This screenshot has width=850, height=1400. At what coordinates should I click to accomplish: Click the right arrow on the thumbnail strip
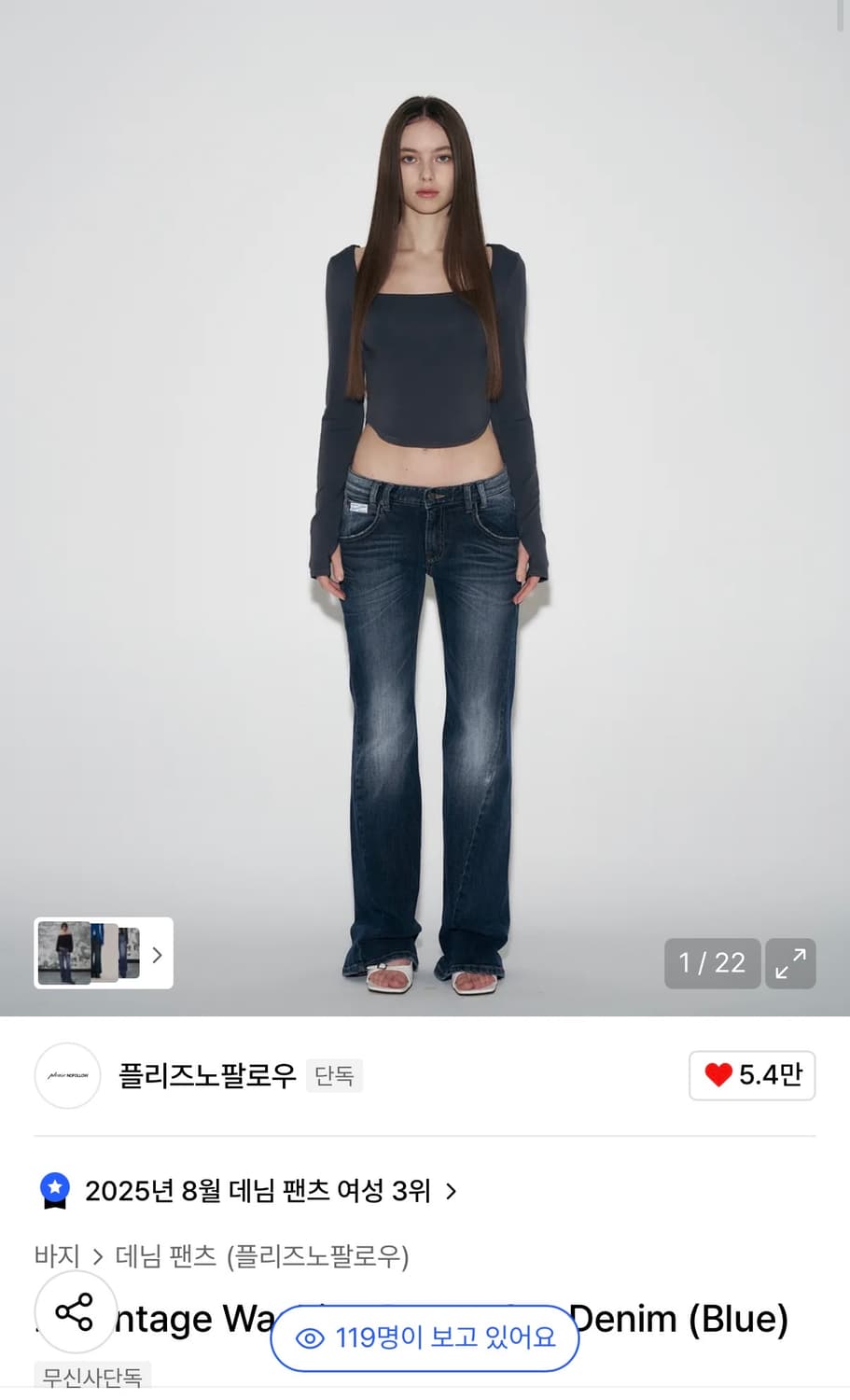(x=156, y=954)
